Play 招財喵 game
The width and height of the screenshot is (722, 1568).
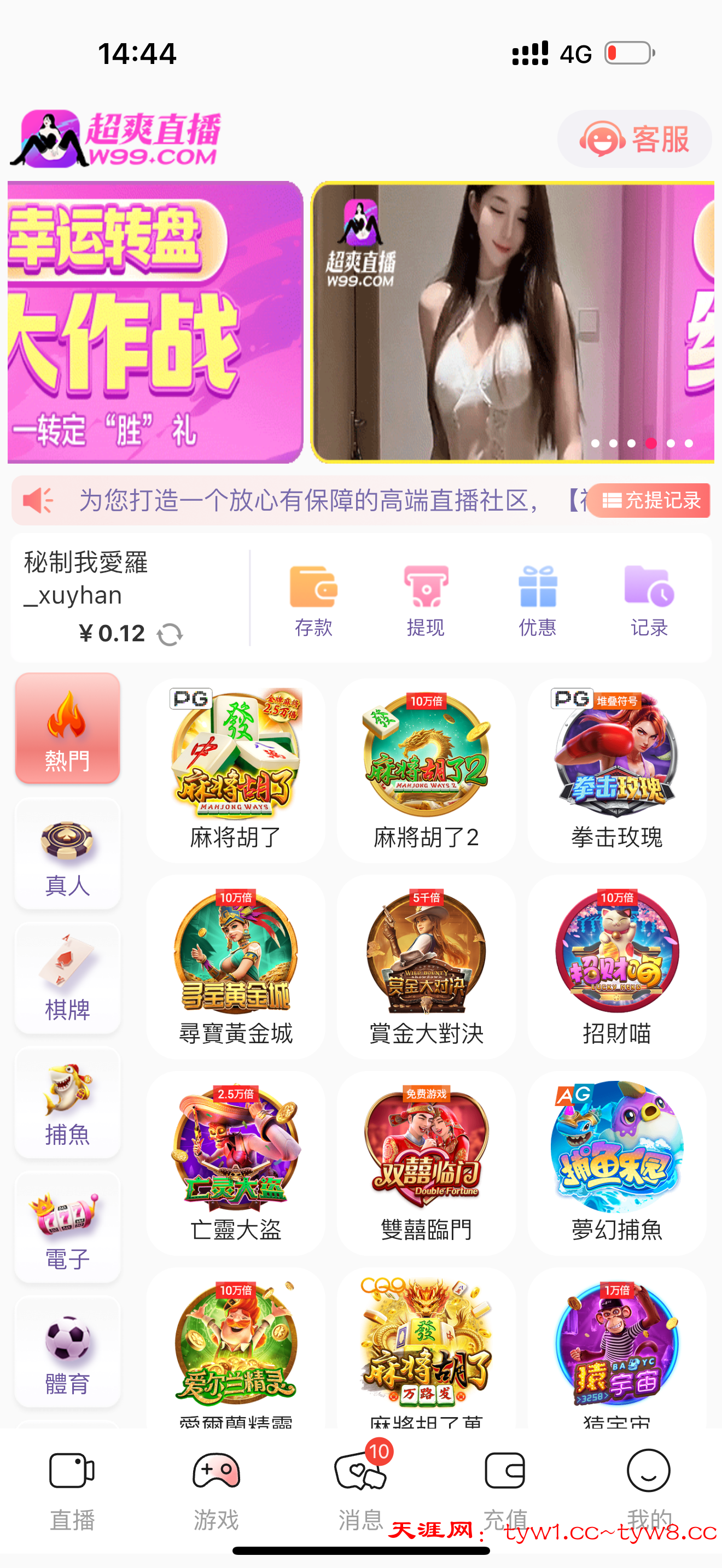click(616, 966)
